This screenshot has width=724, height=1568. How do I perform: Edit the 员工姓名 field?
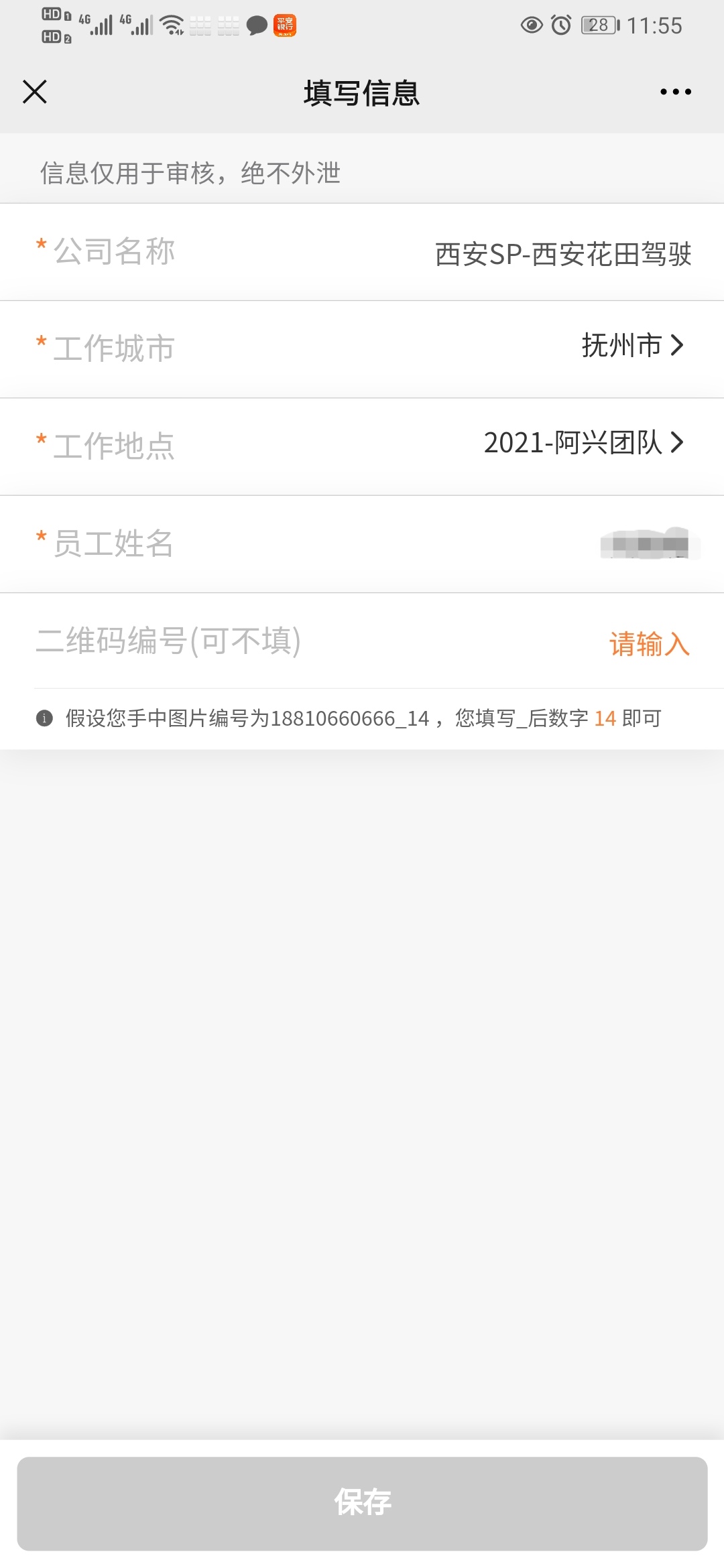click(x=645, y=543)
